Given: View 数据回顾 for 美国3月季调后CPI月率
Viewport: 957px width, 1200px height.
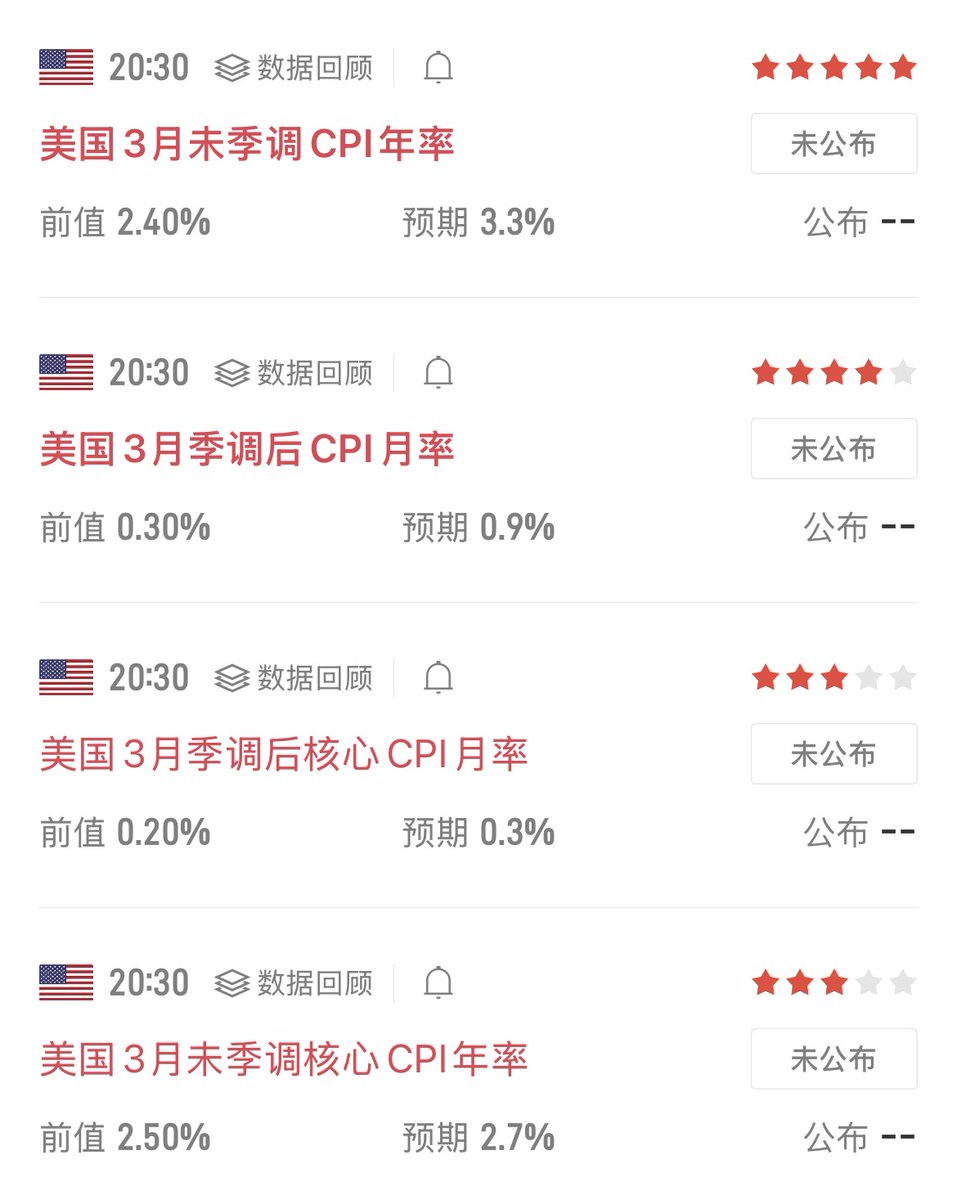Looking at the screenshot, I should click(293, 373).
